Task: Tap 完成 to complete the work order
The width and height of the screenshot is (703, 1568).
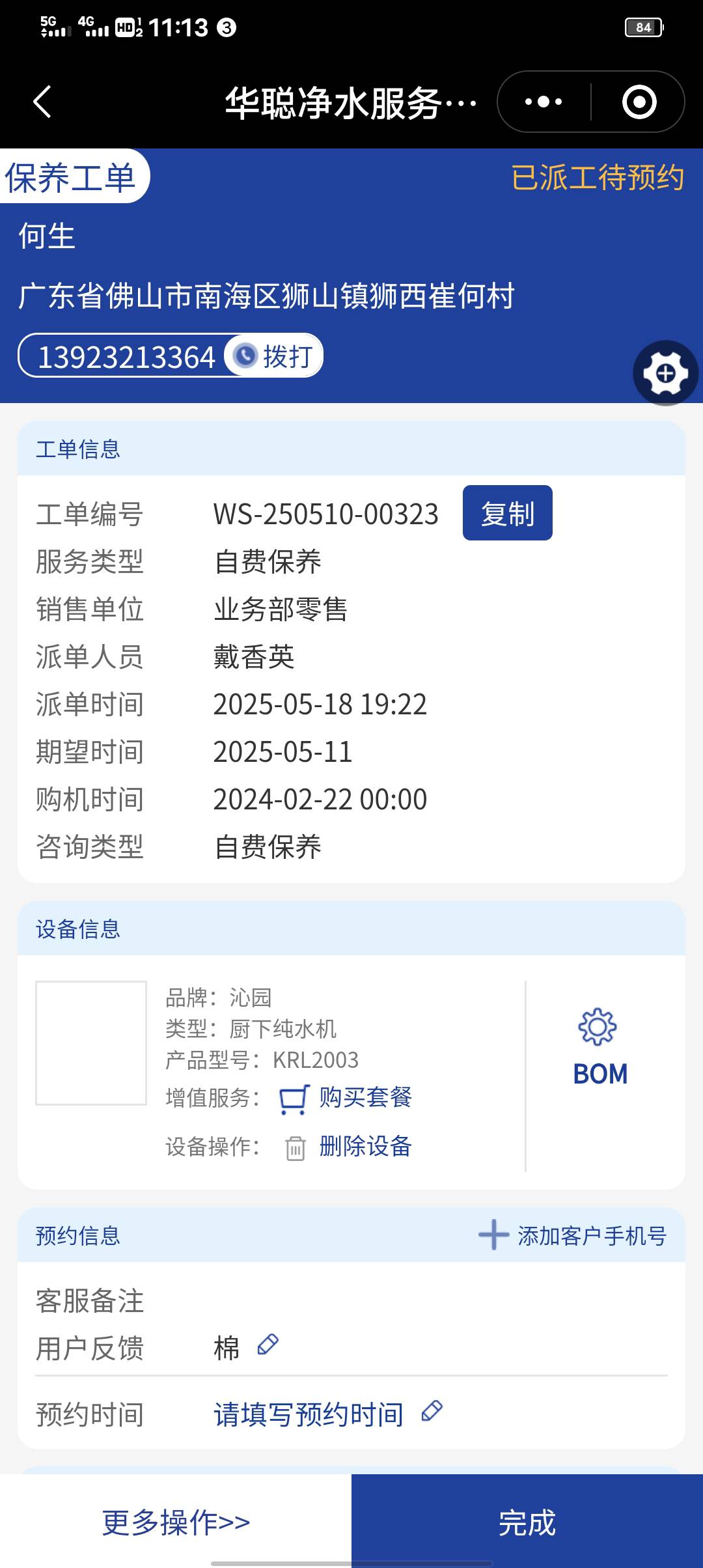Action: 527,1522
